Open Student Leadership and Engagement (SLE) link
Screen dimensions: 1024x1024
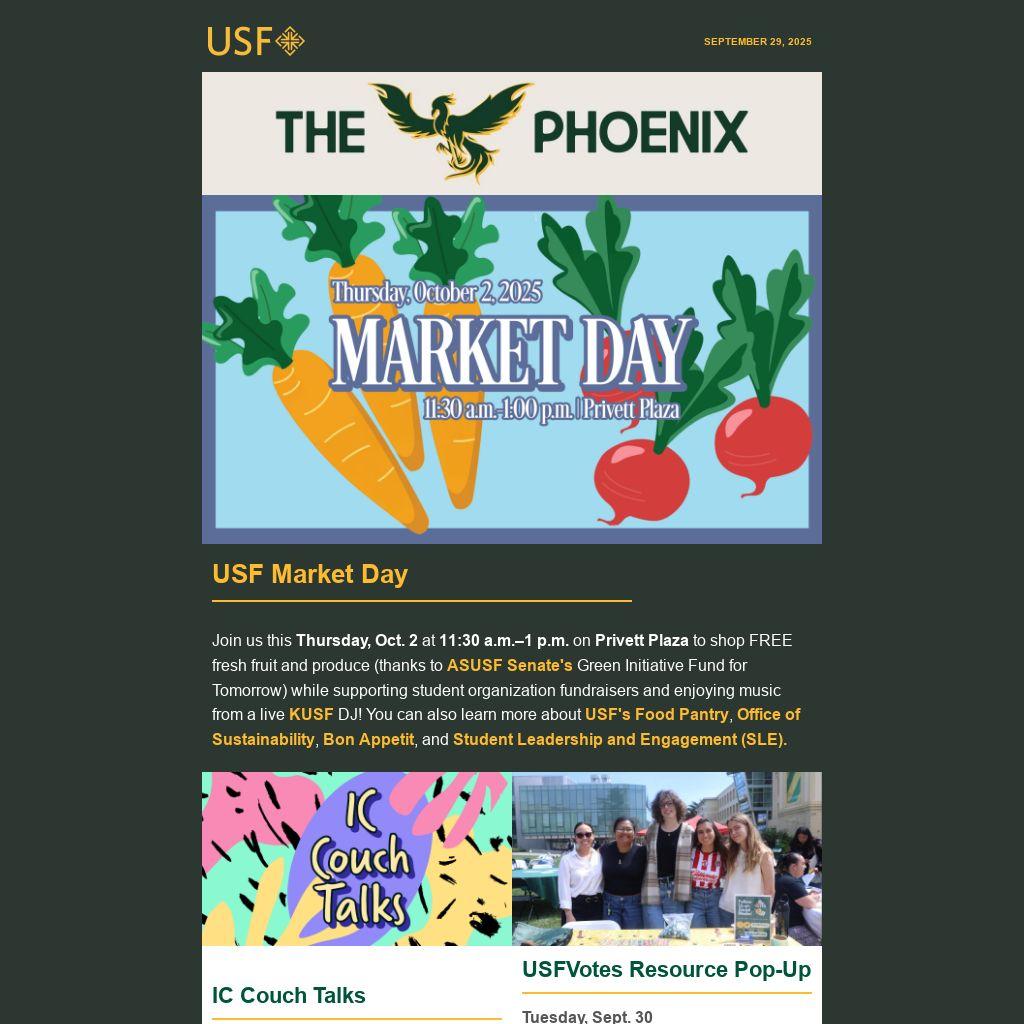coord(619,739)
